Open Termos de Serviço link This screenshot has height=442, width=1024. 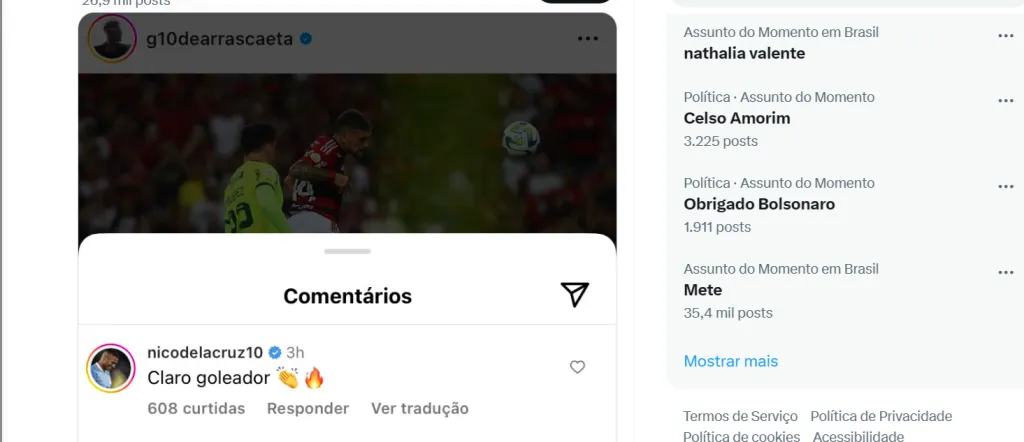[x=740, y=416]
